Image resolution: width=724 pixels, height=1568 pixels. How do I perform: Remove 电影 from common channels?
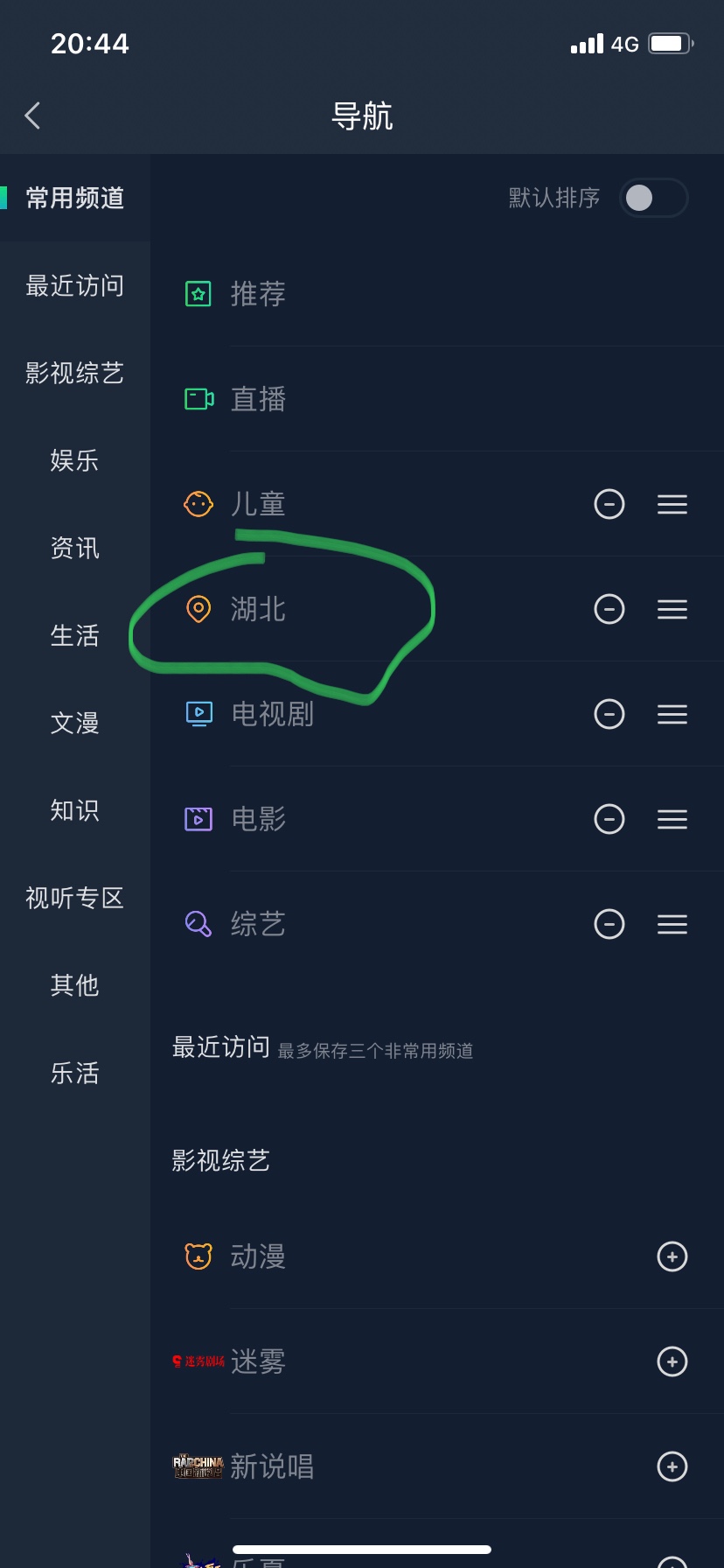click(609, 819)
